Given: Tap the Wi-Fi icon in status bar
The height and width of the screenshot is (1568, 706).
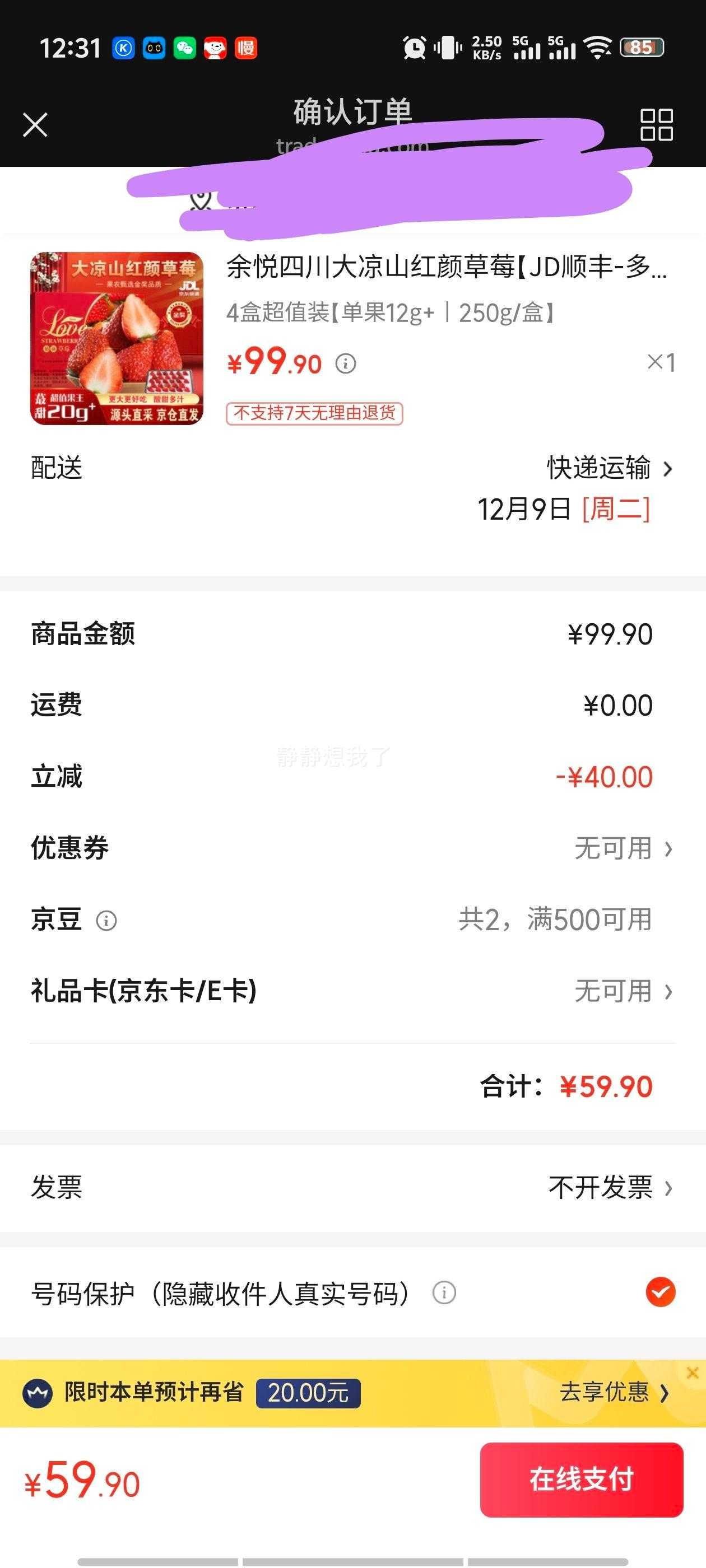Looking at the screenshot, I should [599, 49].
